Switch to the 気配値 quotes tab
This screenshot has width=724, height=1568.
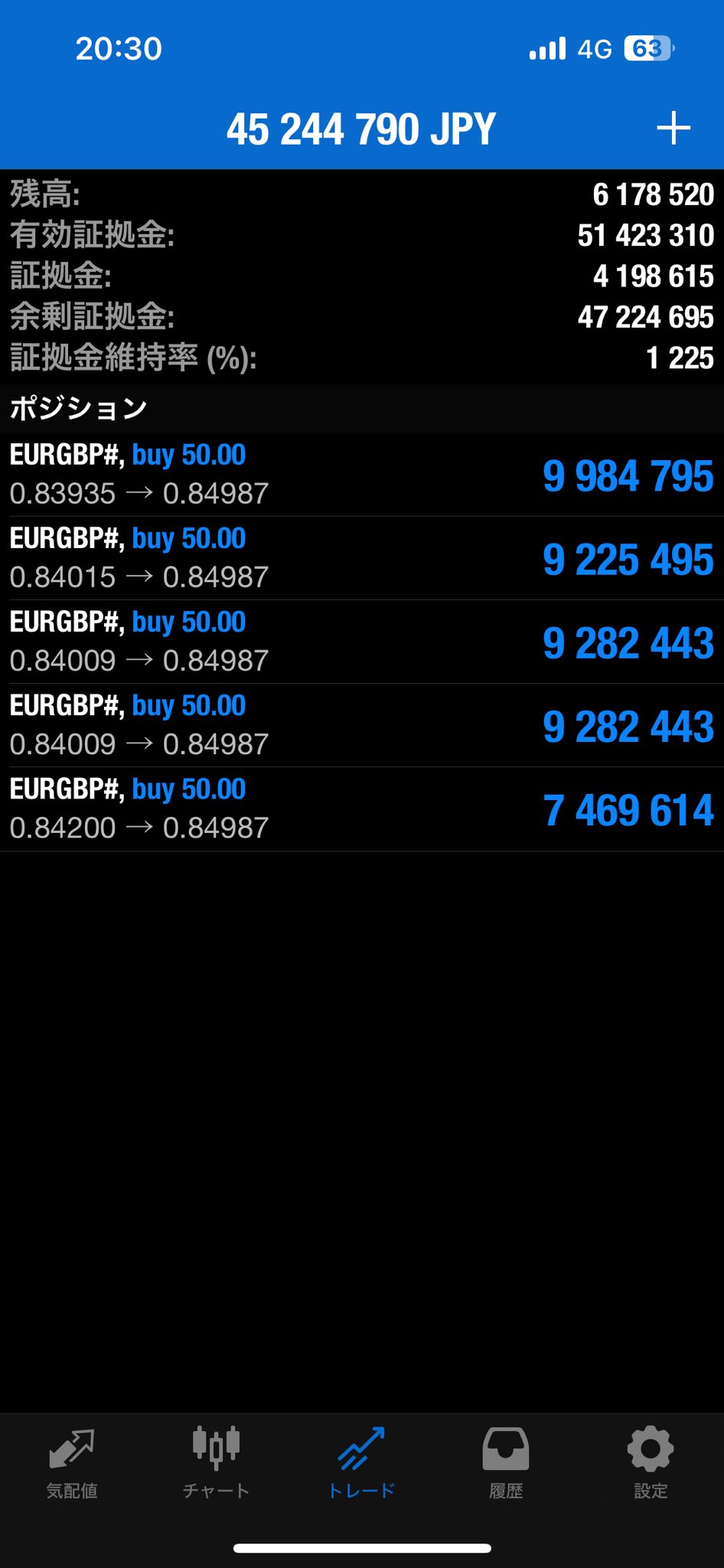(x=72, y=1463)
